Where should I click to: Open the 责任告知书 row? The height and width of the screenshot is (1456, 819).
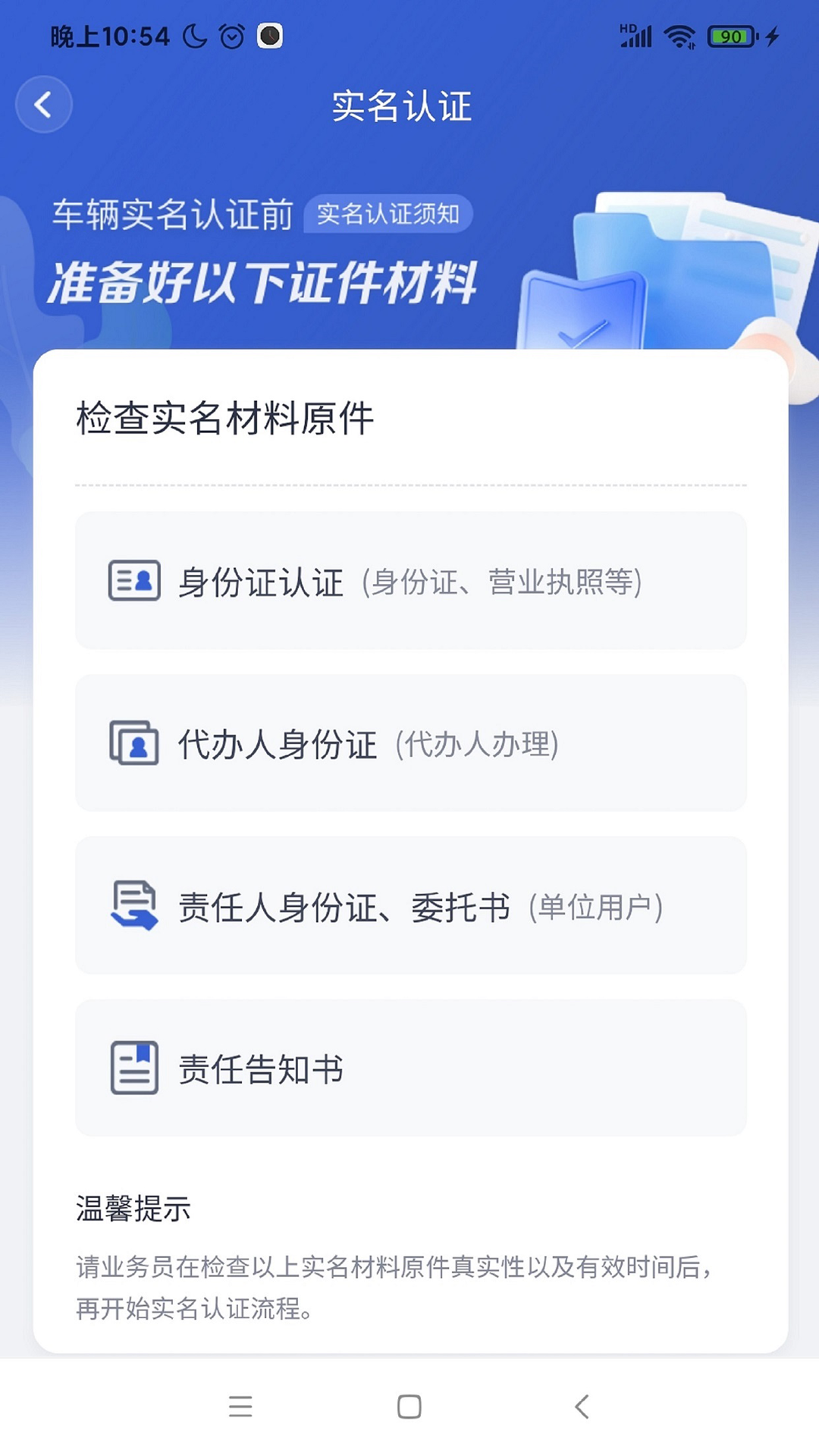pyautogui.click(x=411, y=1068)
